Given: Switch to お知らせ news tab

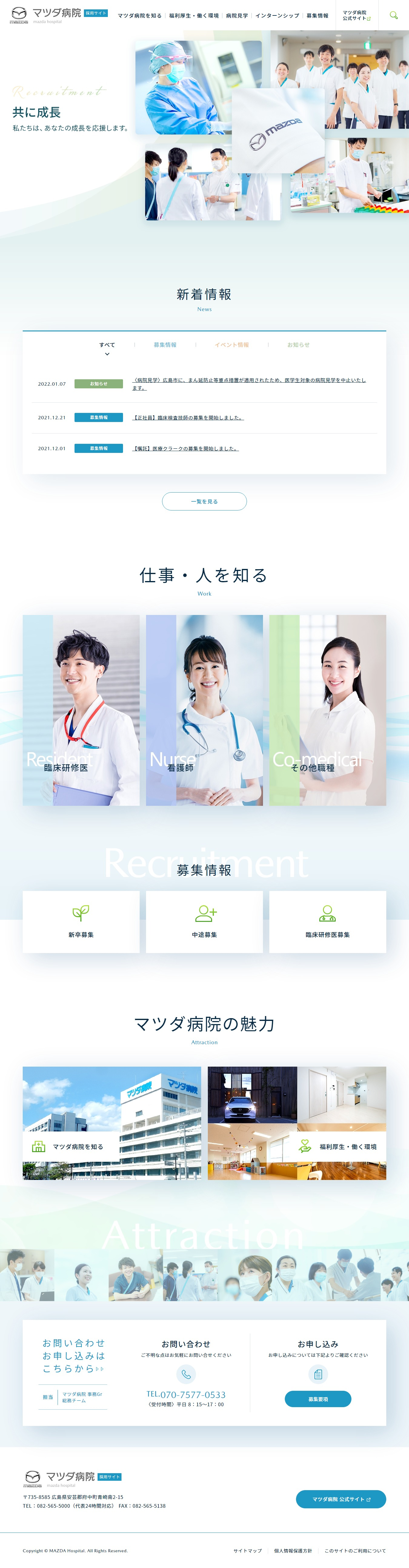Looking at the screenshot, I should 298,344.
